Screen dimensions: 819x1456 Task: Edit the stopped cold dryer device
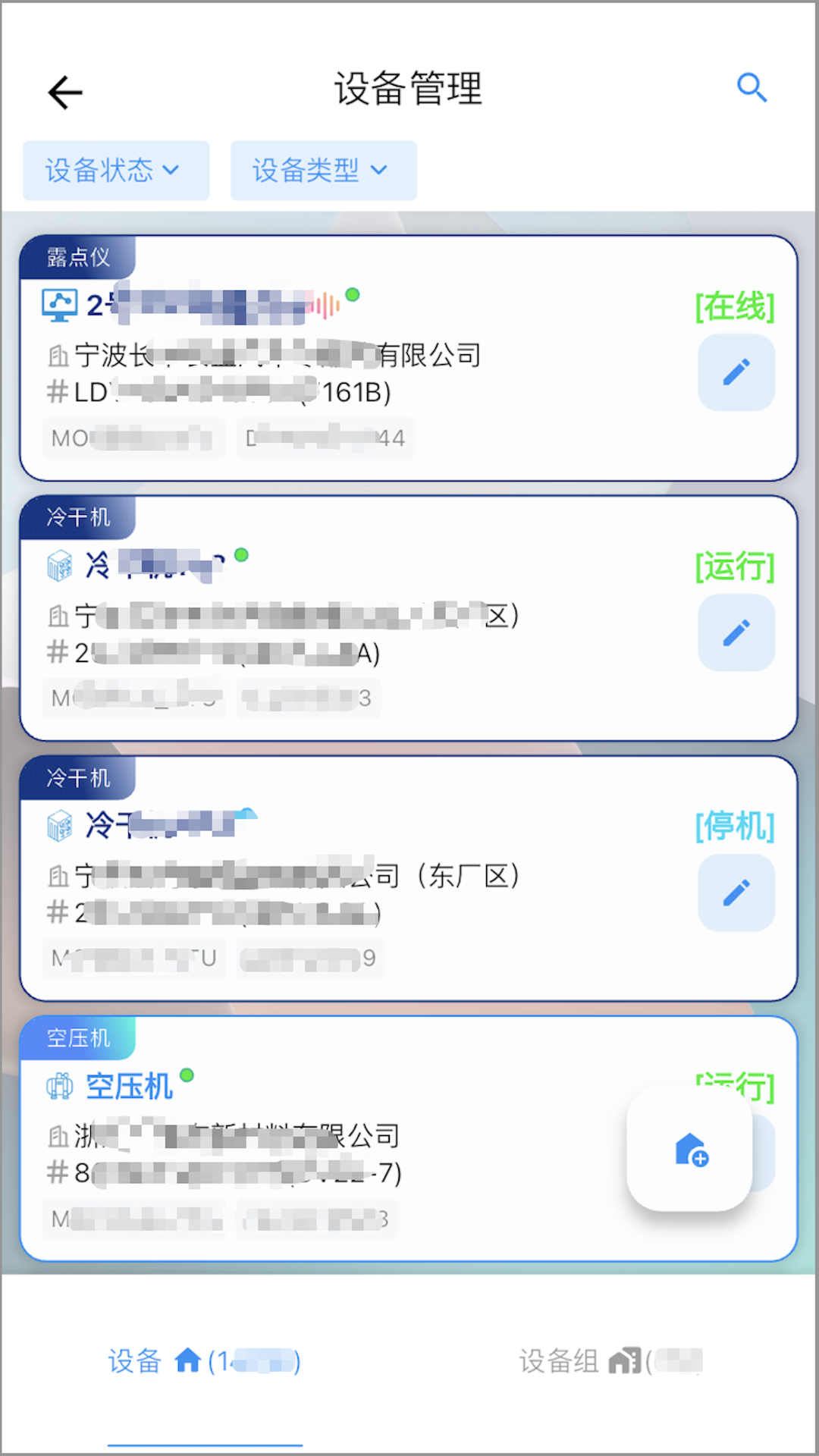[x=736, y=892]
